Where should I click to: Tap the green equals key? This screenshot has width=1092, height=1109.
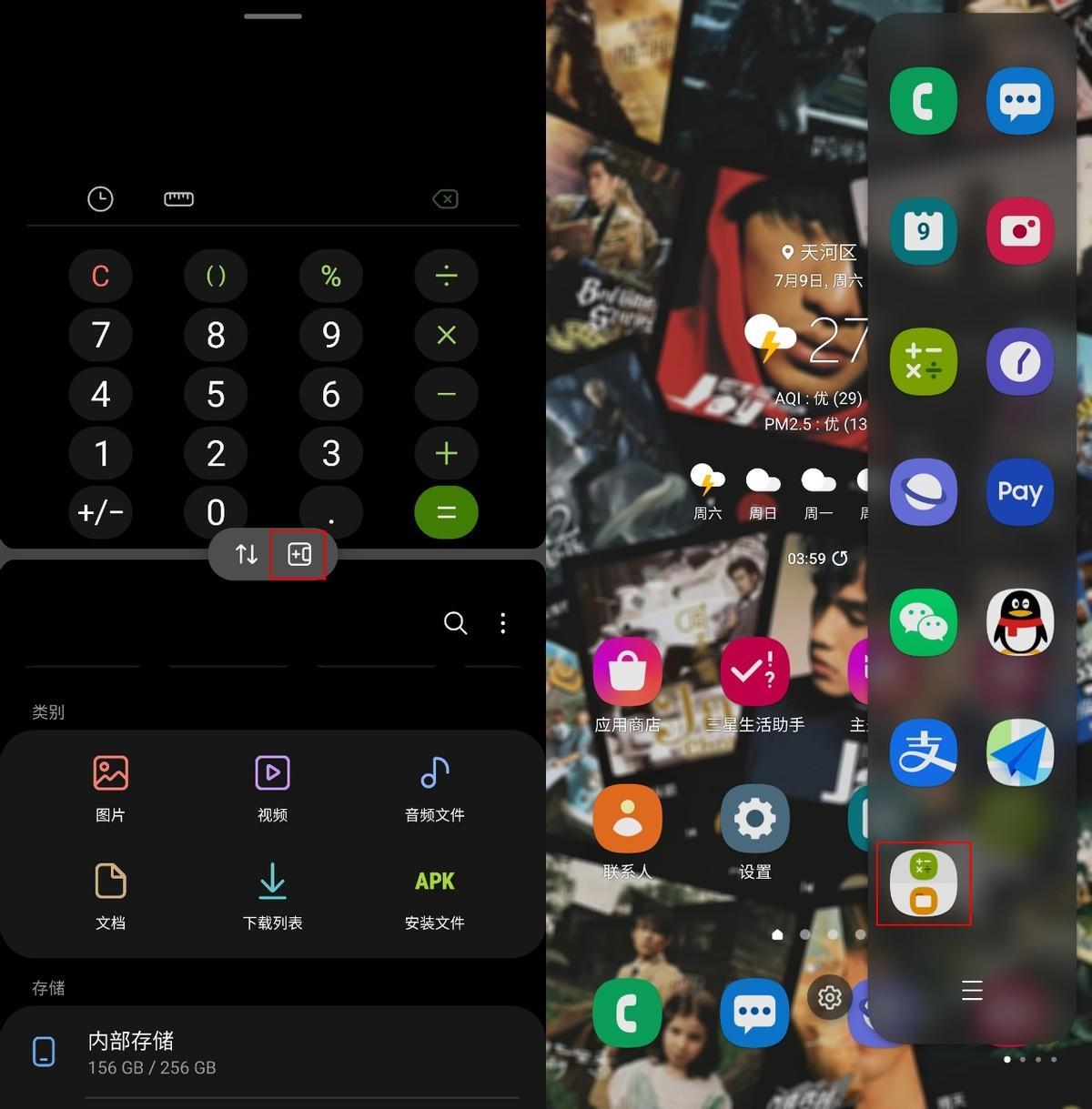(446, 512)
